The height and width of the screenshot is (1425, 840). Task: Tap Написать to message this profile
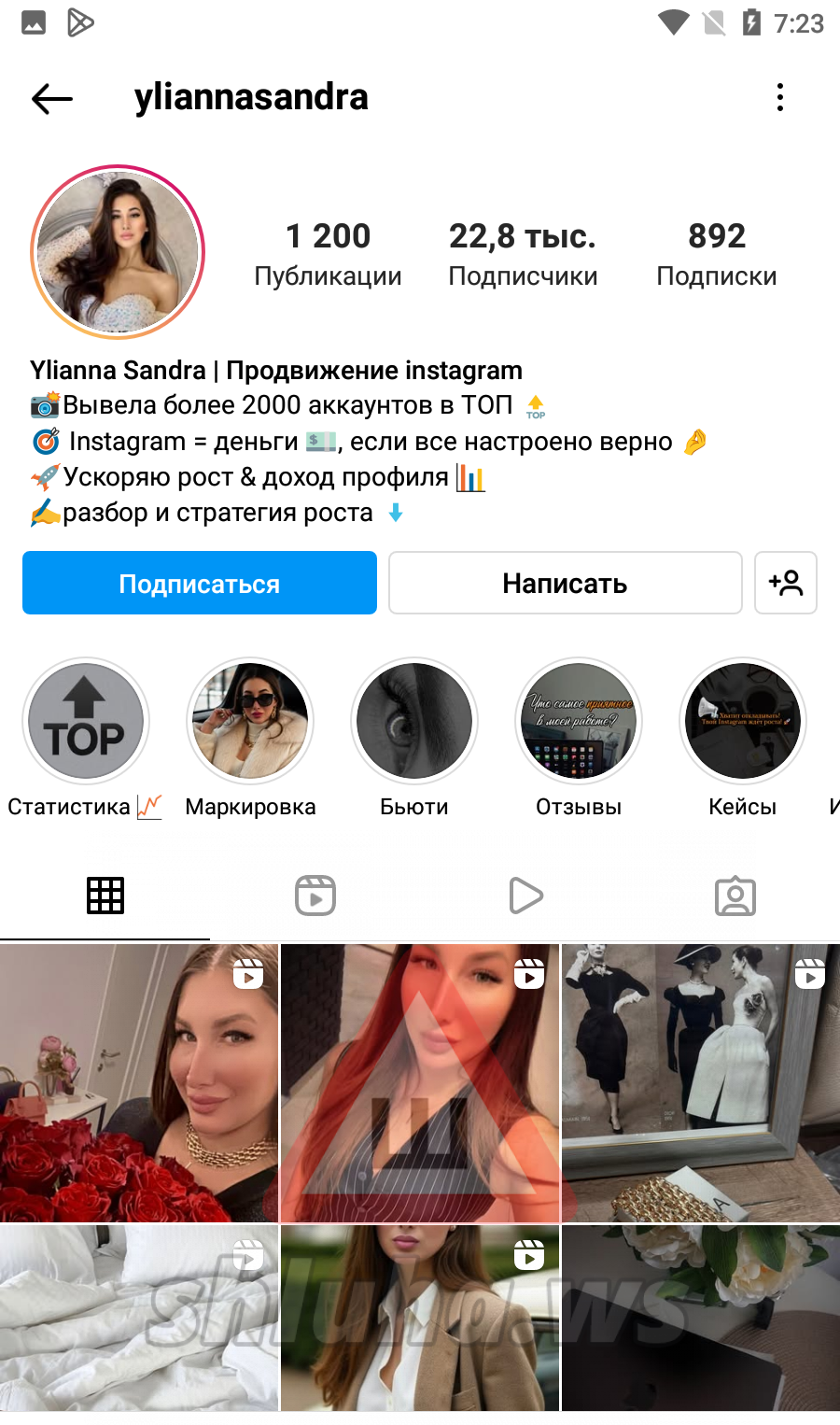pyautogui.click(x=565, y=584)
